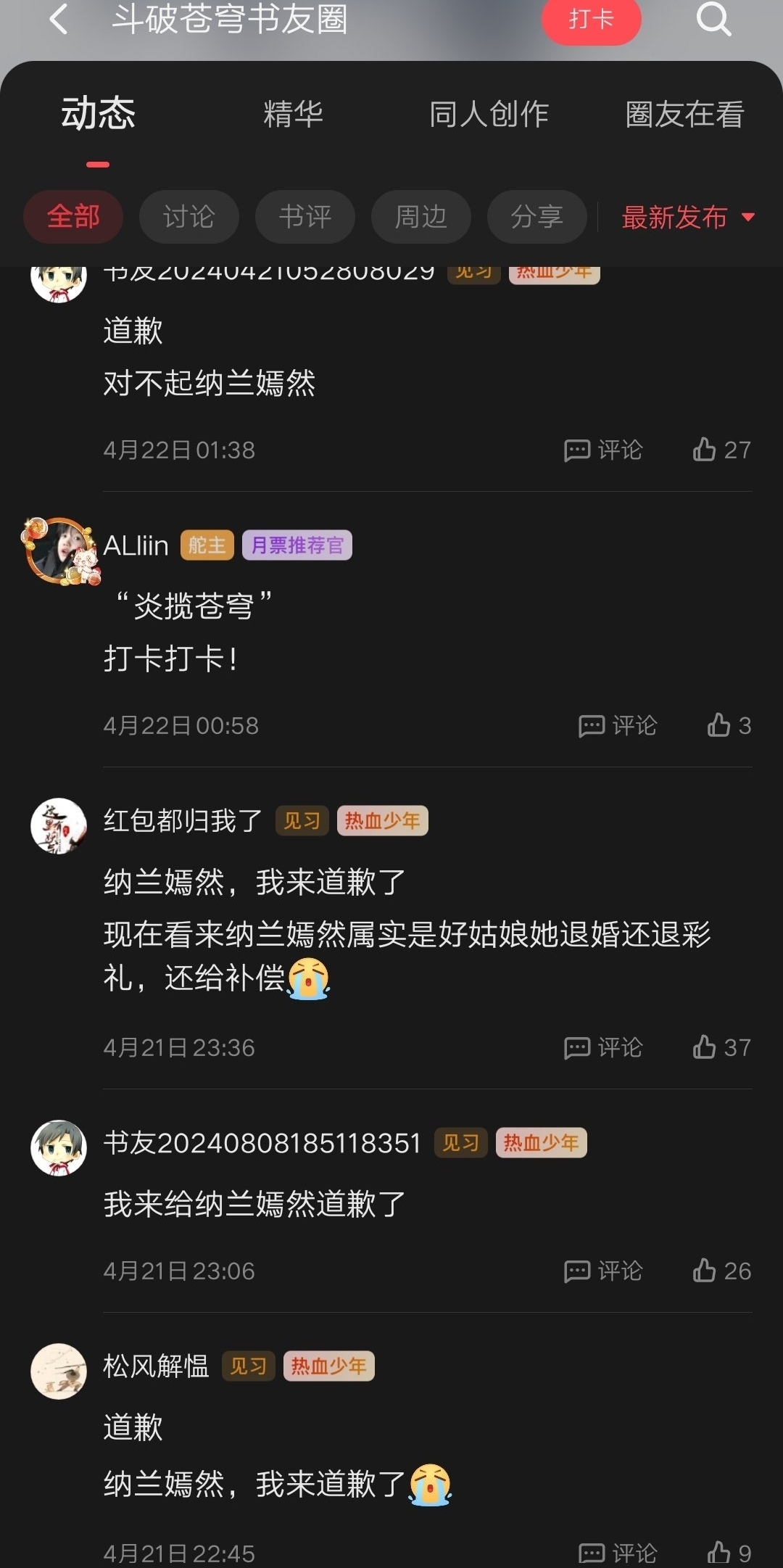Show only 周边 posts
This screenshot has height=1568, width=783.
point(421,217)
